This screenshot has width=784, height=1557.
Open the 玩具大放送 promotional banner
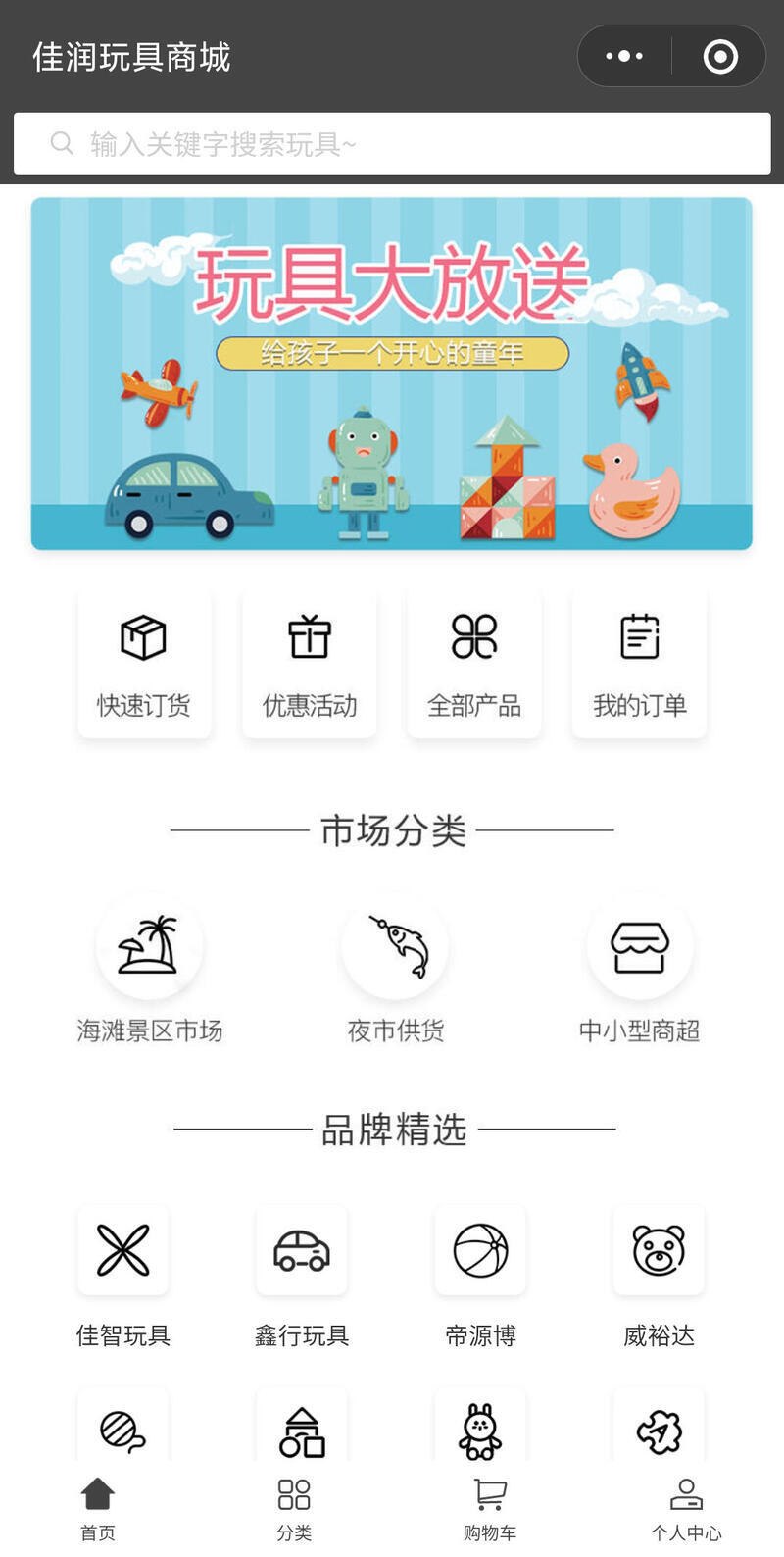click(392, 374)
